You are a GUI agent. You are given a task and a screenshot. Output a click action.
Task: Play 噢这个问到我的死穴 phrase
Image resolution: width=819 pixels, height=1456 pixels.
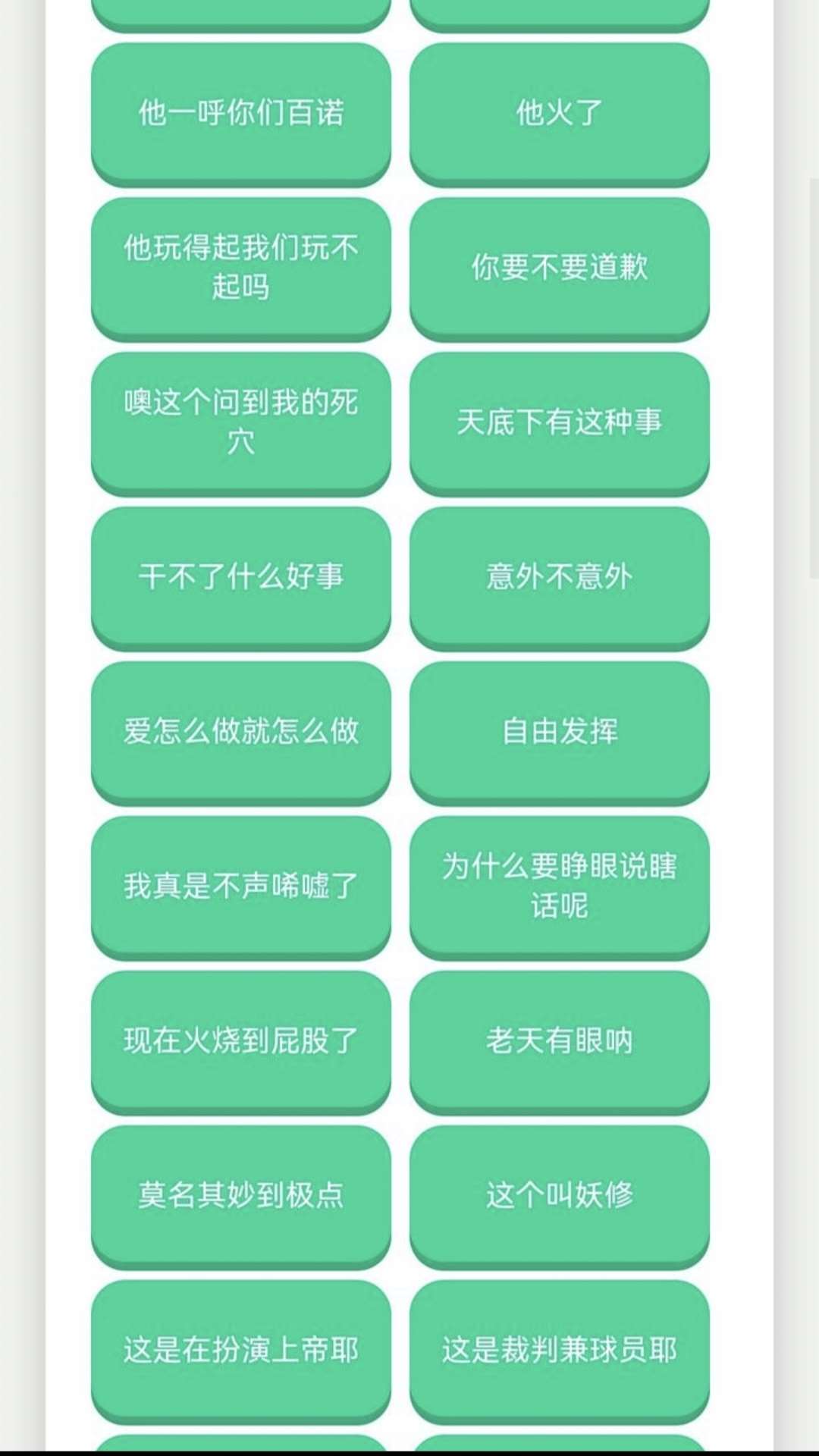[240, 422]
